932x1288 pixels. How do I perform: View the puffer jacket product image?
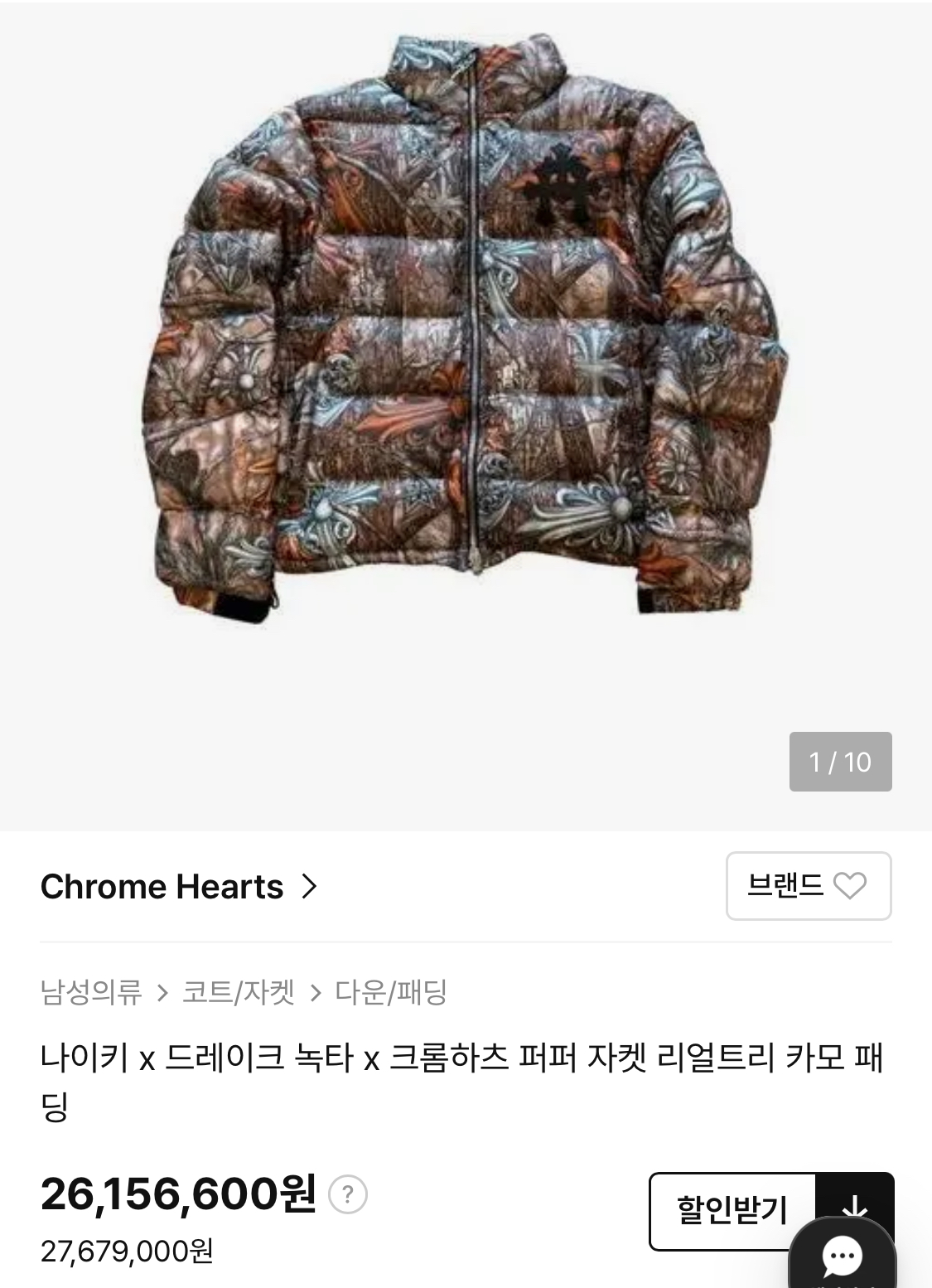pyautogui.click(x=466, y=332)
